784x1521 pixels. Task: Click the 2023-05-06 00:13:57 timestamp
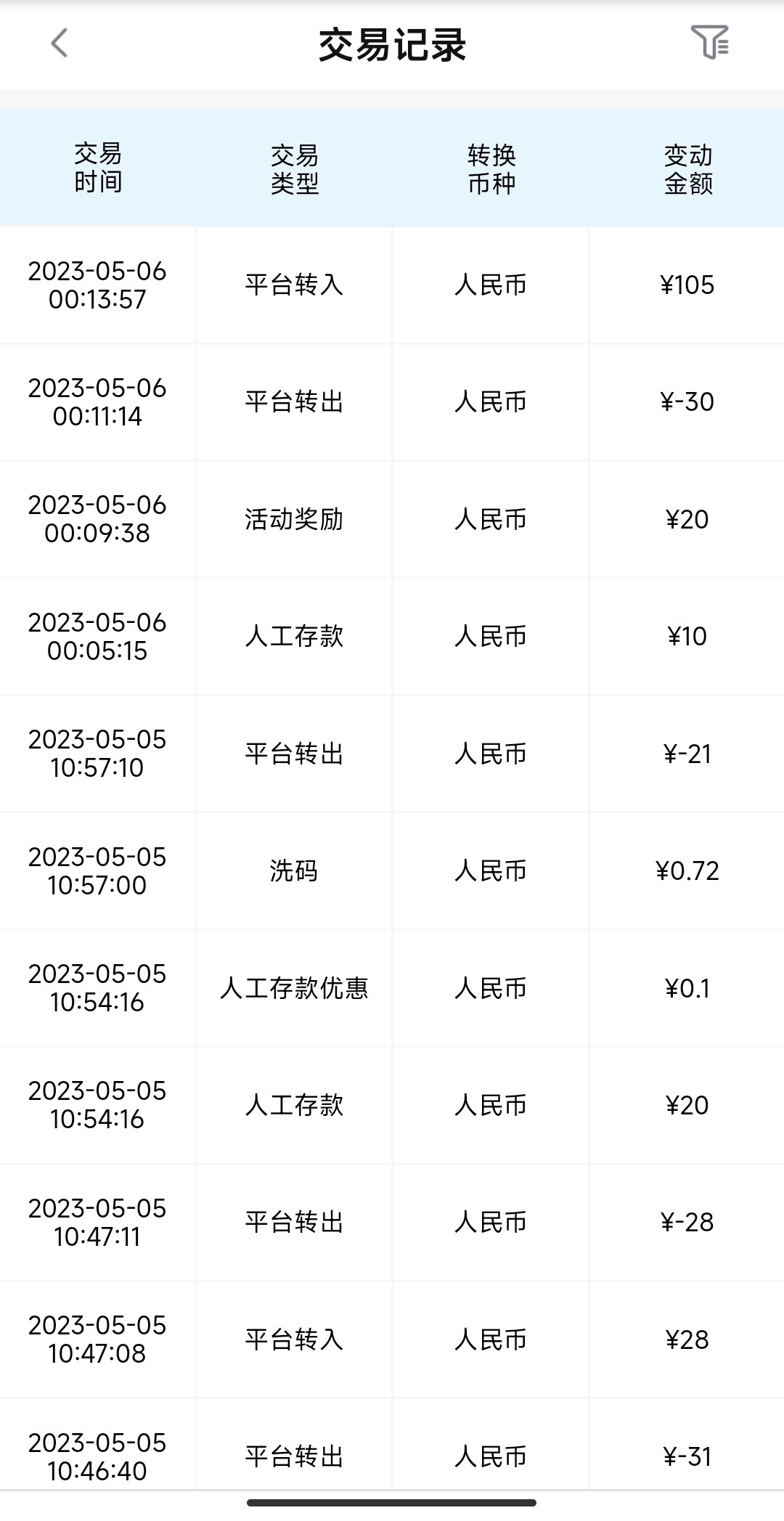coord(99,285)
